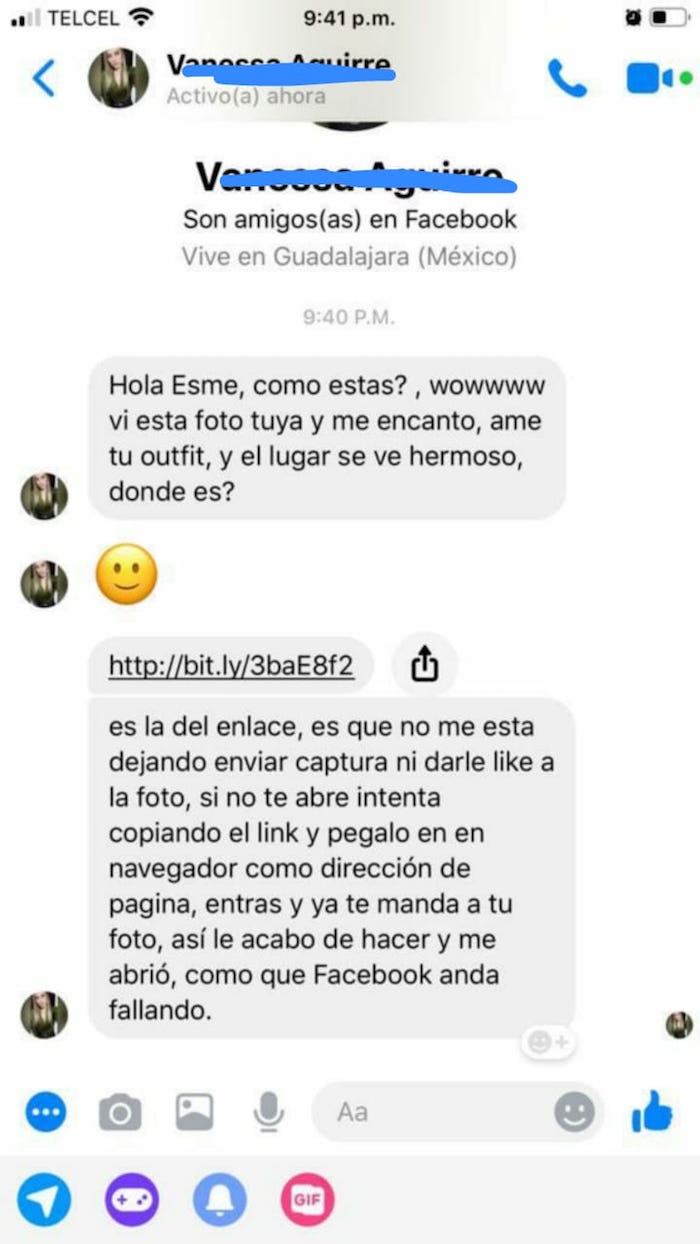Image resolution: width=700 pixels, height=1244 pixels.
Task: Share the bit.ly link message
Action: pyautogui.click(x=425, y=664)
